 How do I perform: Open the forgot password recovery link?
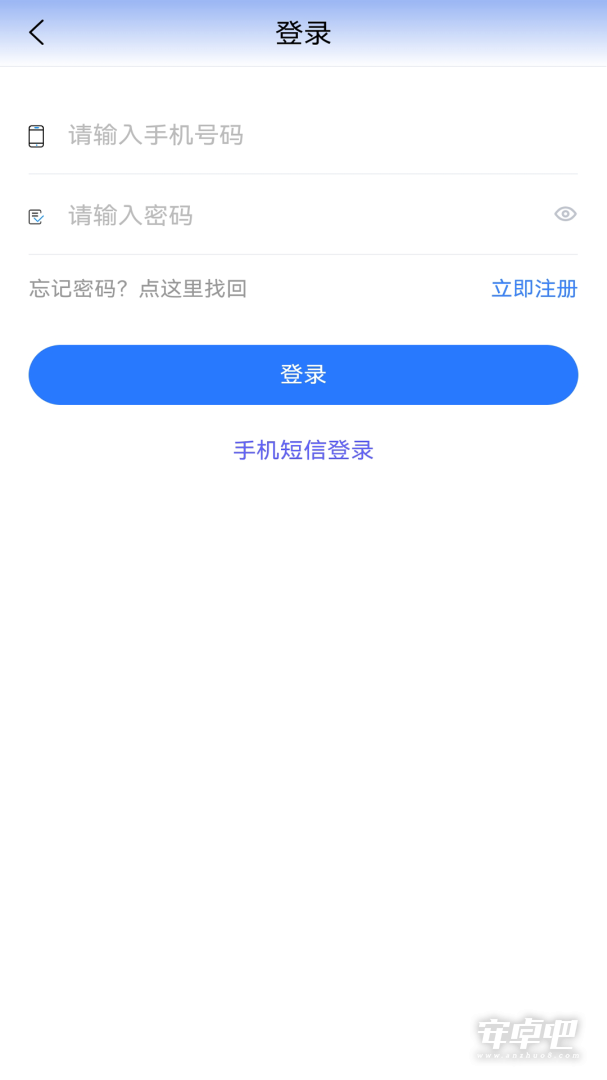[138, 289]
